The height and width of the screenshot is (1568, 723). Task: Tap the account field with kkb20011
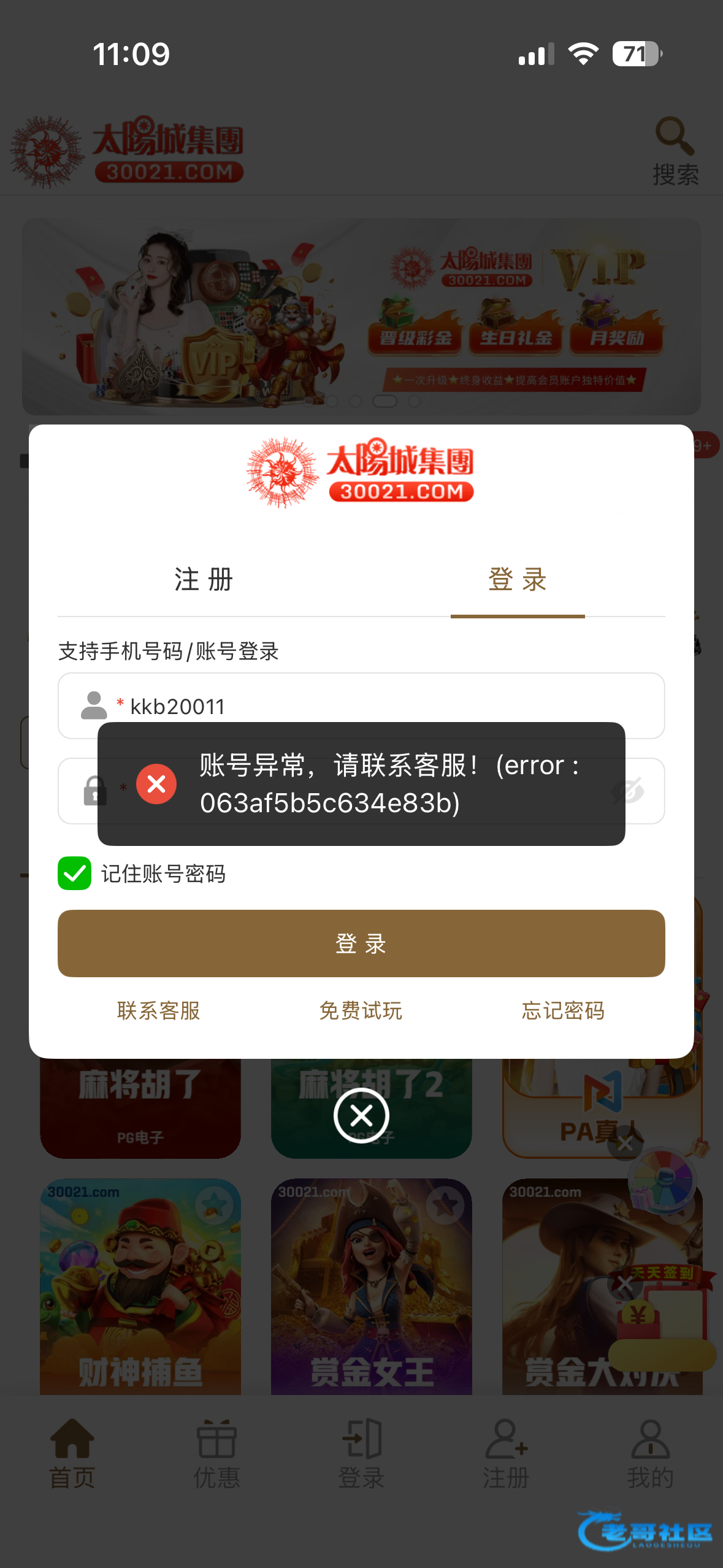pyautogui.click(x=361, y=705)
